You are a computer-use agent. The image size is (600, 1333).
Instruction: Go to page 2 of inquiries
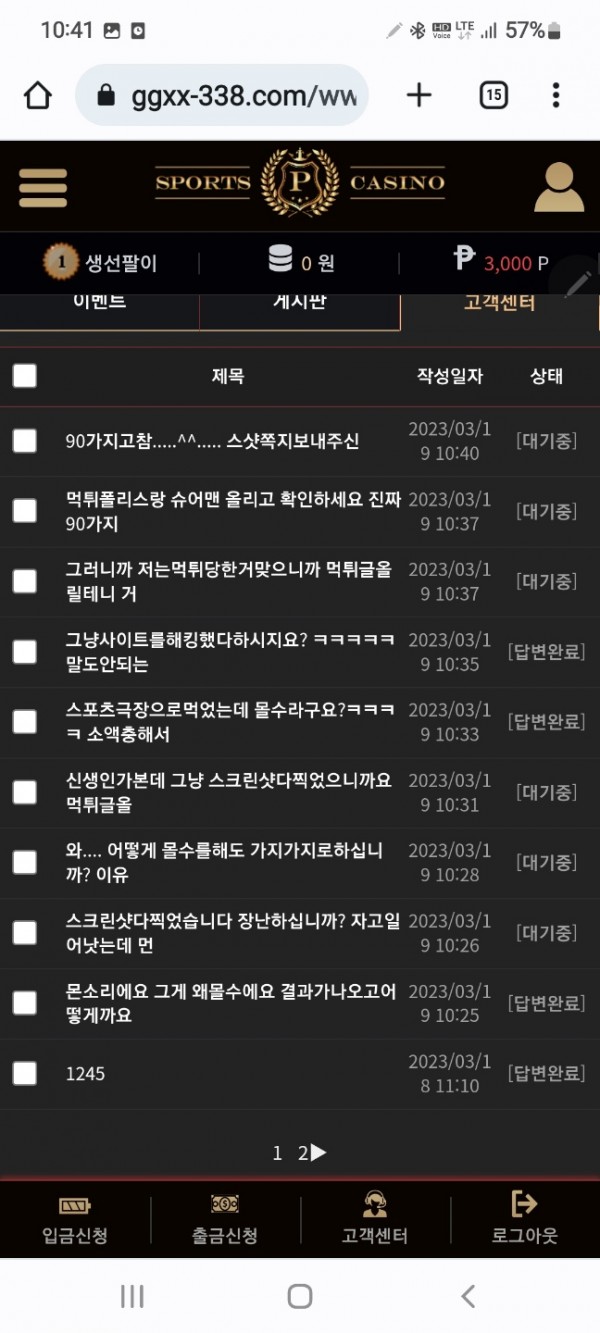click(x=303, y=1153)
